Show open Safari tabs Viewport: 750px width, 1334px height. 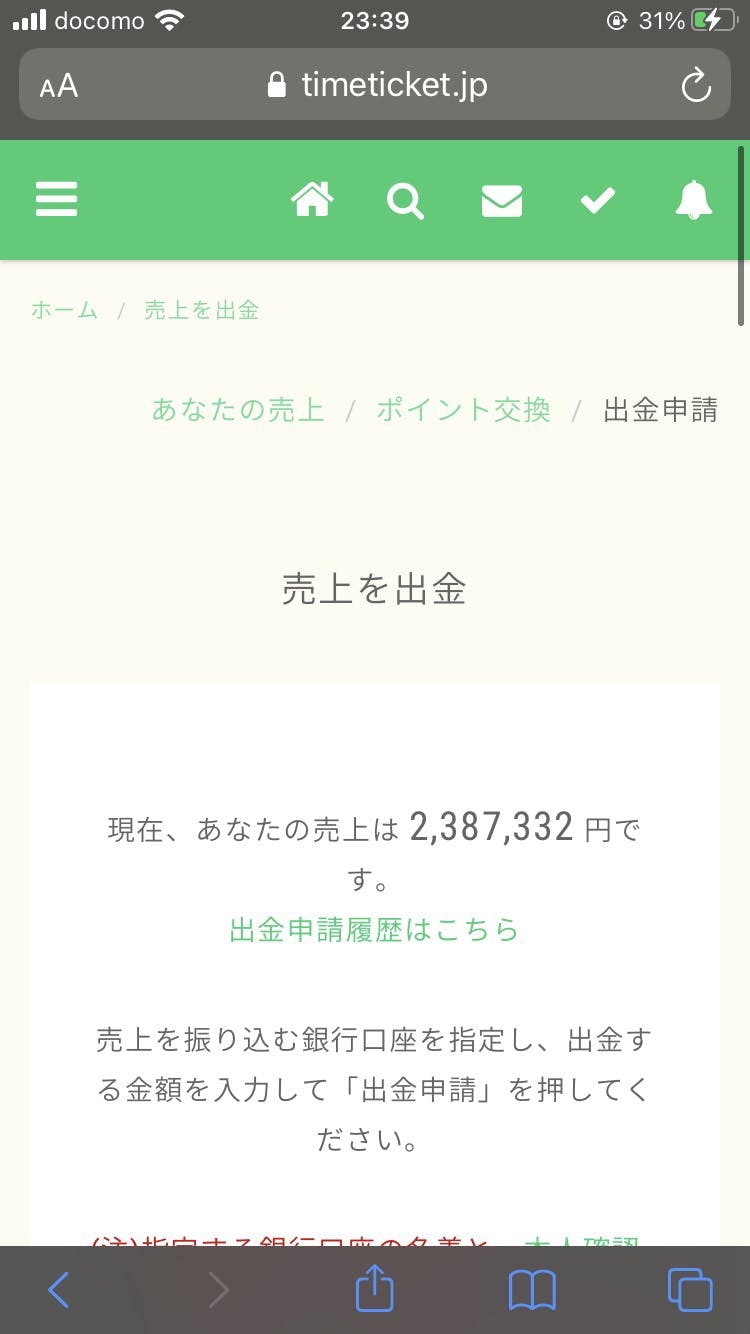tap(690, 1290)
